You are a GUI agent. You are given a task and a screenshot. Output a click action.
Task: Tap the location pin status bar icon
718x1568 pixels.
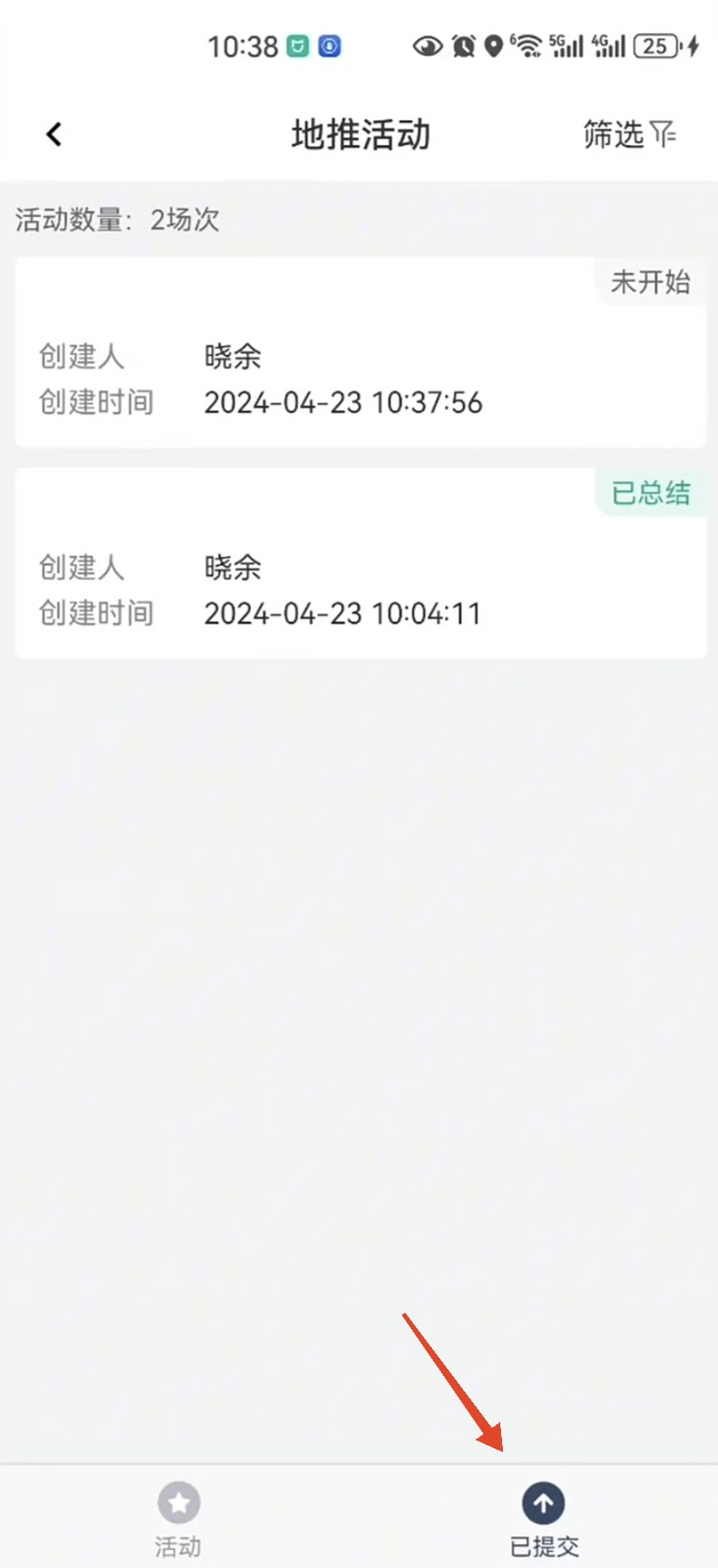[494, 46]
